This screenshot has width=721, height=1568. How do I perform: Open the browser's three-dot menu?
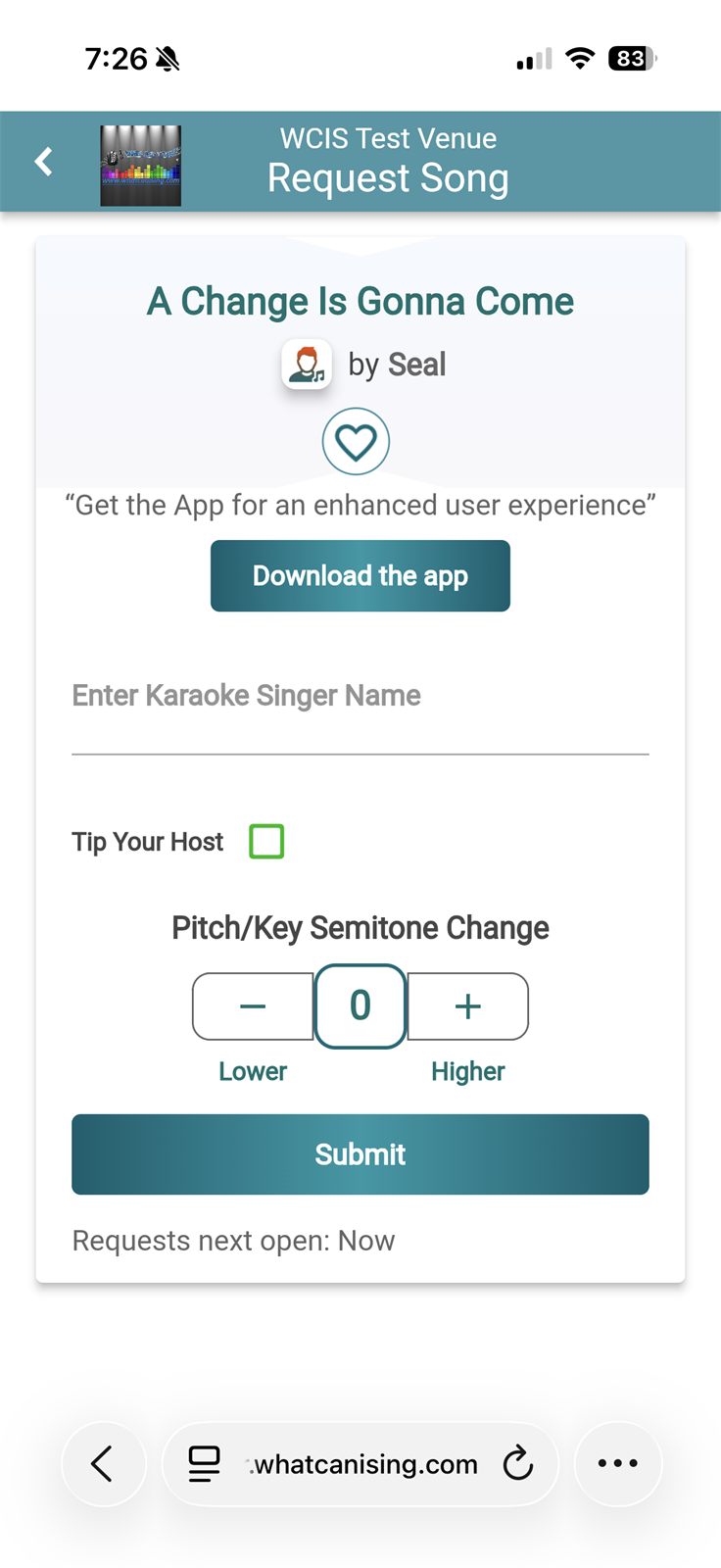(618, 1463)
